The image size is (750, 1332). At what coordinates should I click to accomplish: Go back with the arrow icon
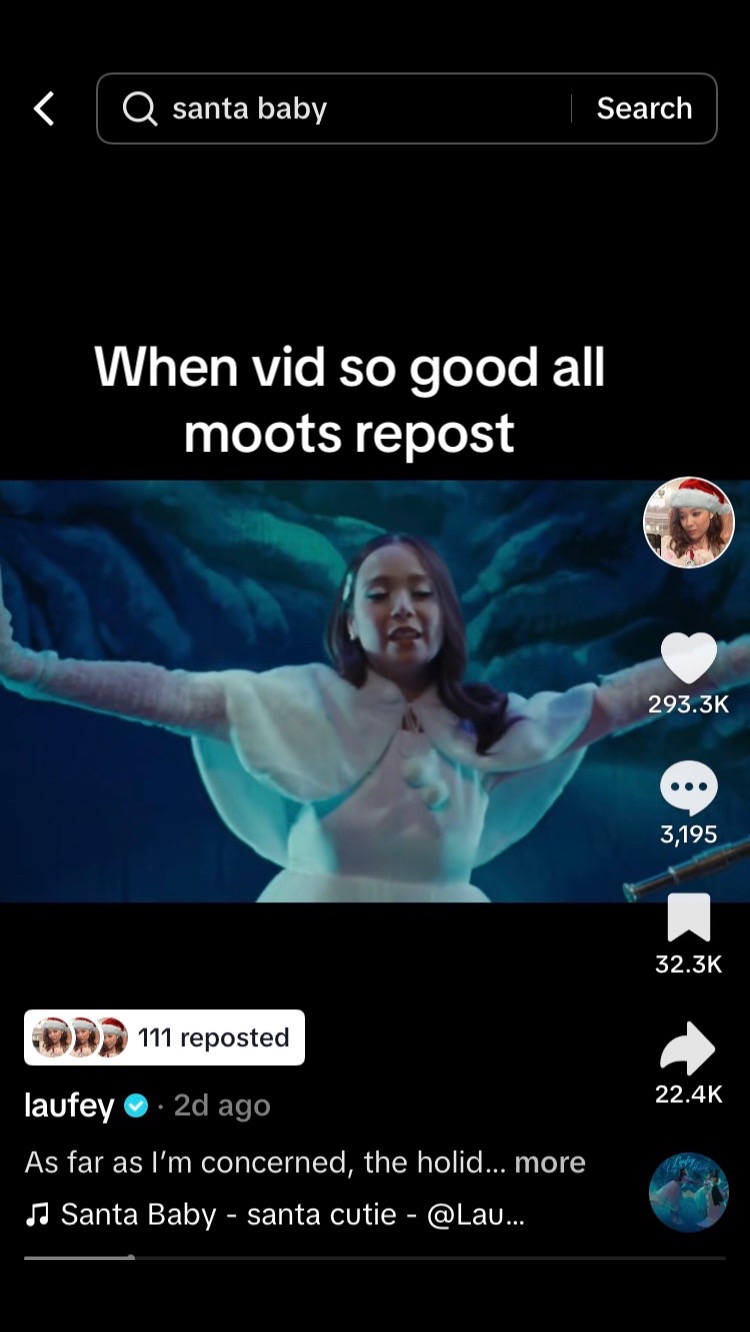pyautogui.click(x=44, y=108)
